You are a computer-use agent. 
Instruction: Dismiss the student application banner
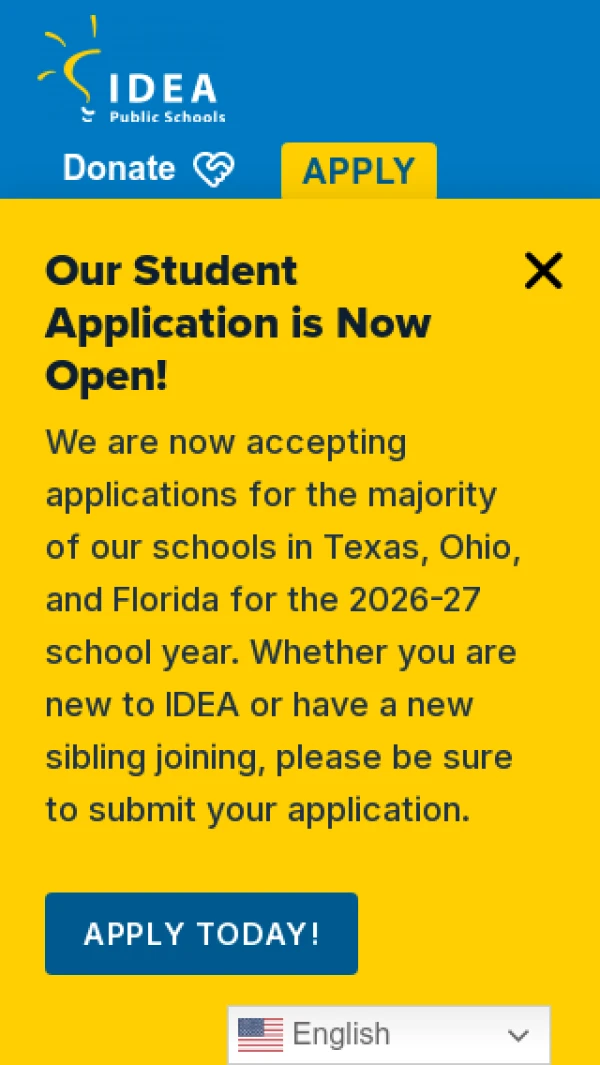pyautogui.click(x=543, y=271)
